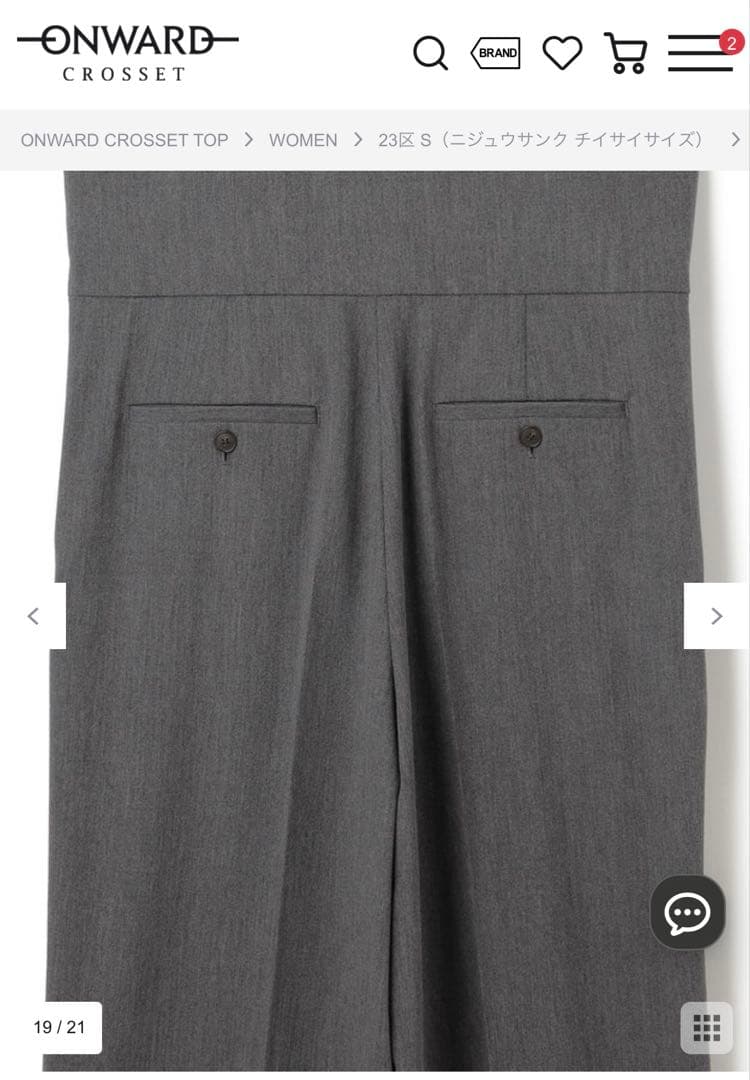Open the WOMEN breadcrumb link
This screenshot has width=750, height=1080.
coord(303,140)
